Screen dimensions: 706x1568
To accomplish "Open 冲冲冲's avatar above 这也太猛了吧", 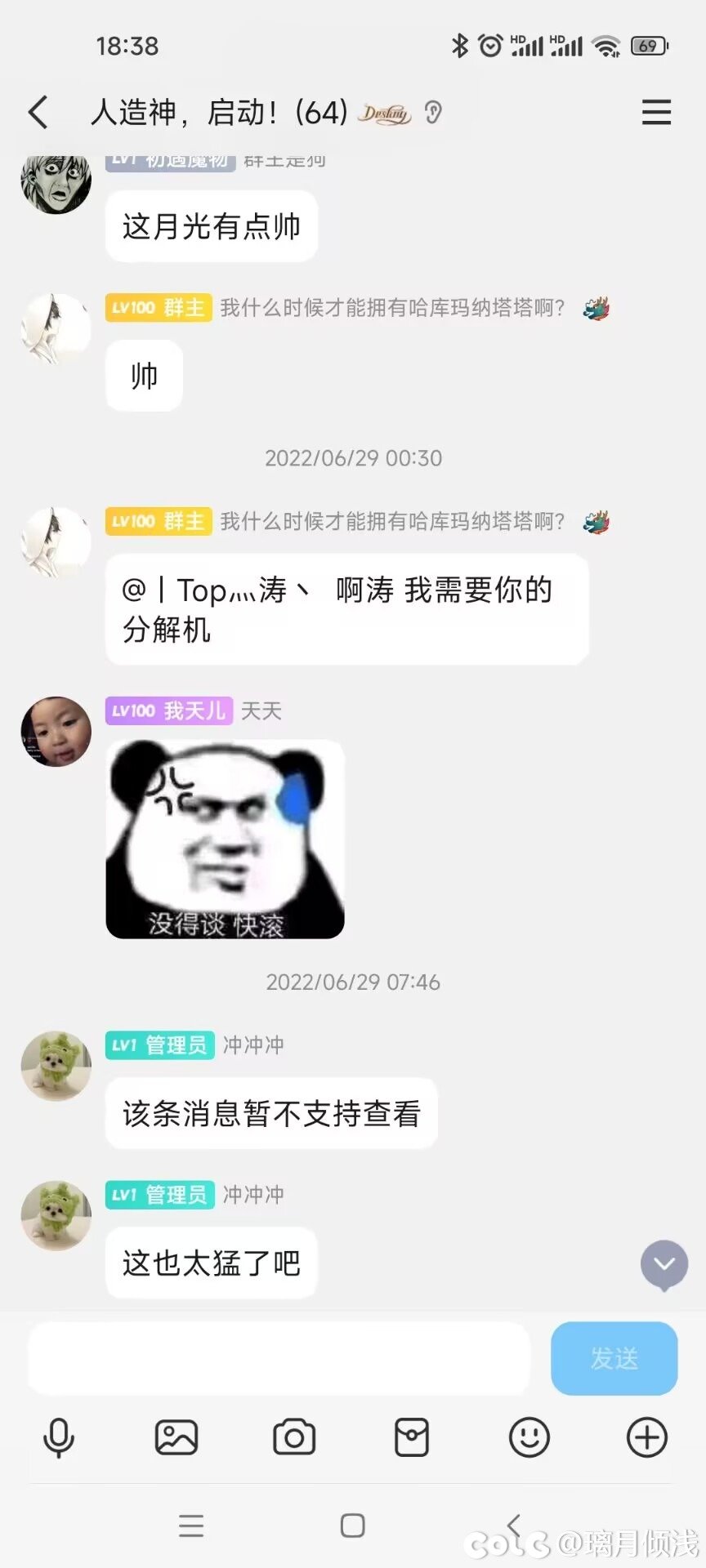I will click(56, 1215).
